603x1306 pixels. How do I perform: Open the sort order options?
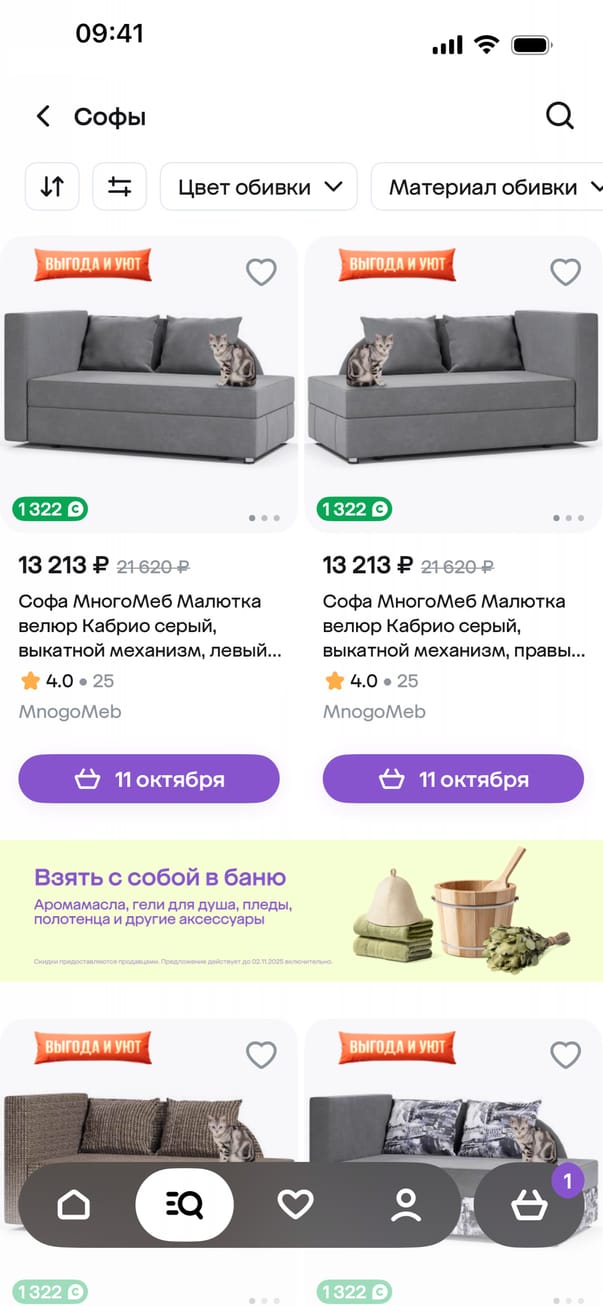pos(52,187)
